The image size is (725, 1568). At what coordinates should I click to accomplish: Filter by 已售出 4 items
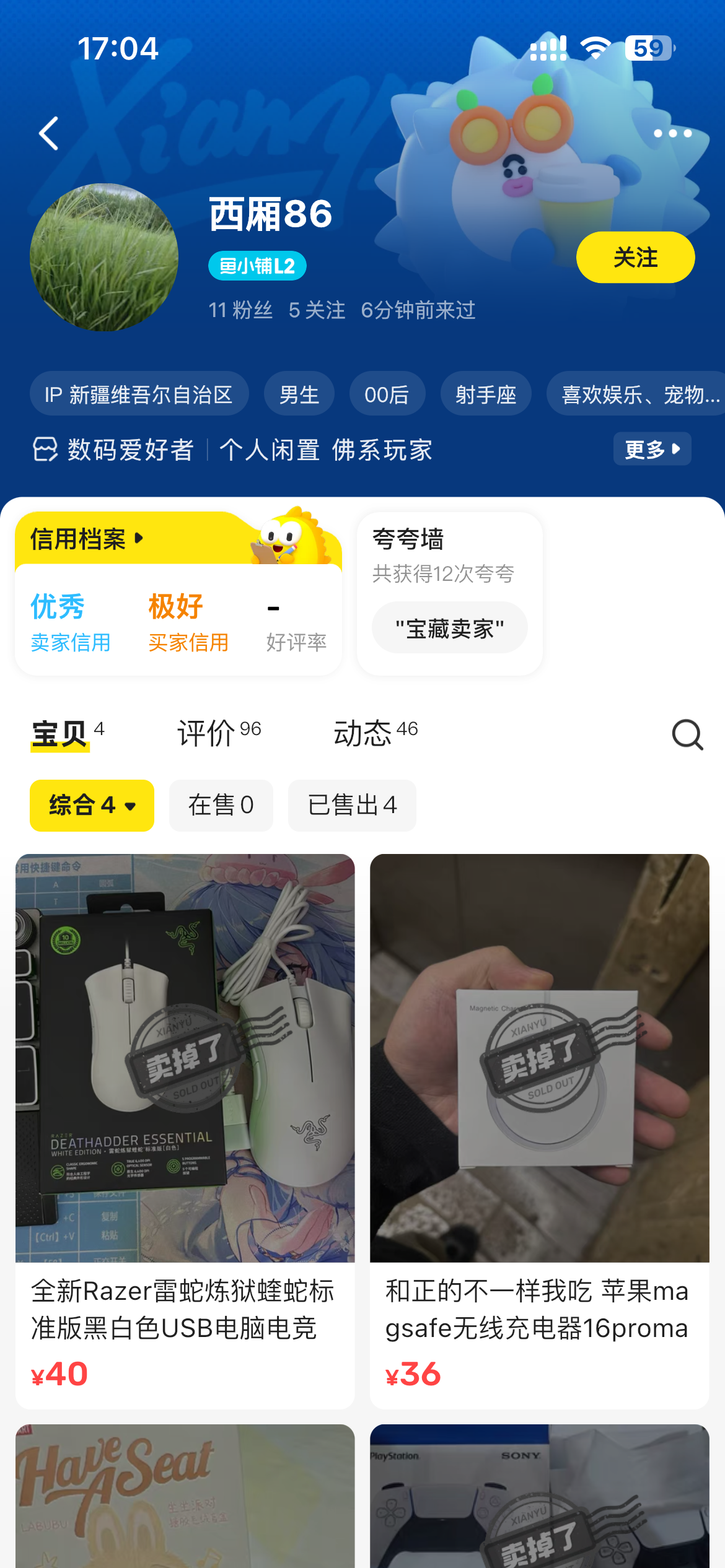[x=352, y=805]
